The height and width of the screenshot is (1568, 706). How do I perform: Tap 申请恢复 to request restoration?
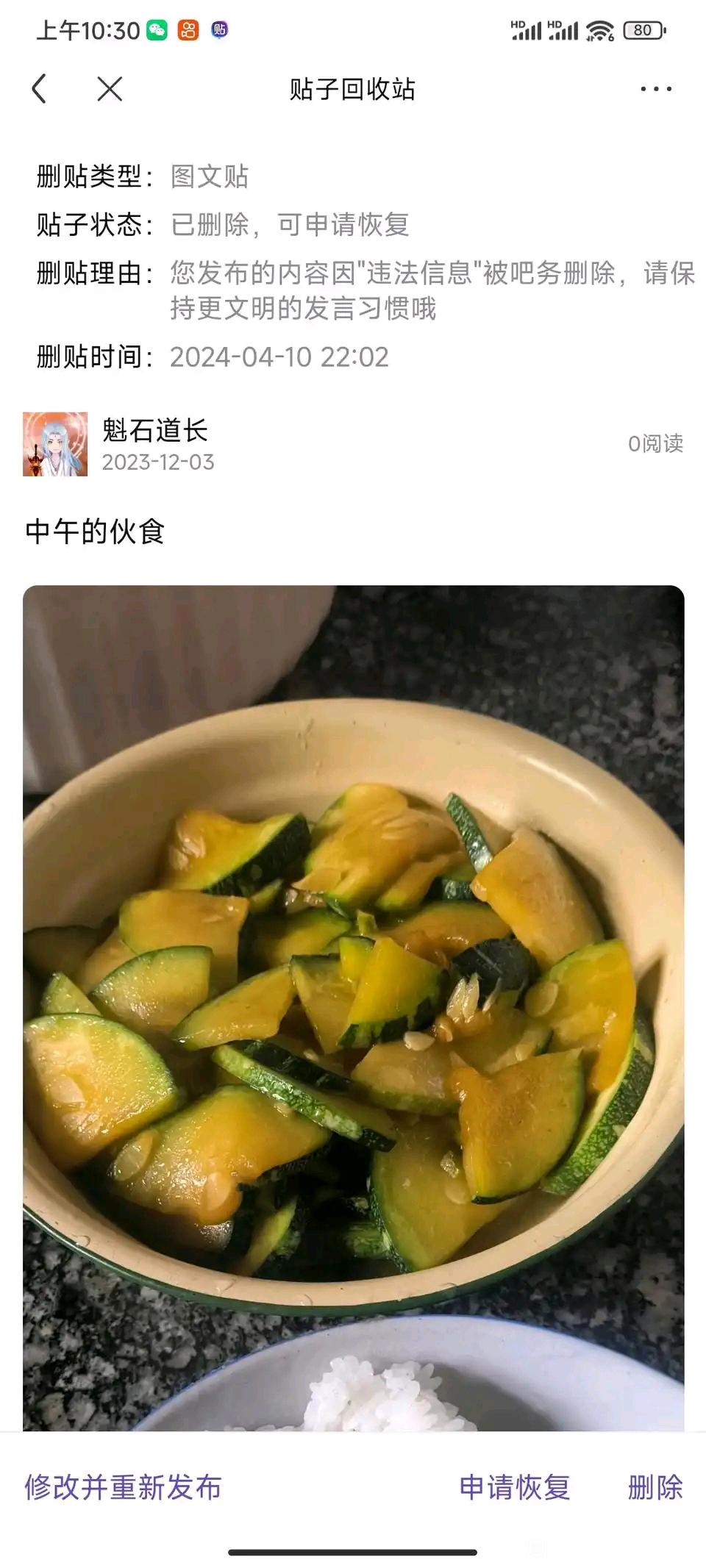coord(515,1487)
